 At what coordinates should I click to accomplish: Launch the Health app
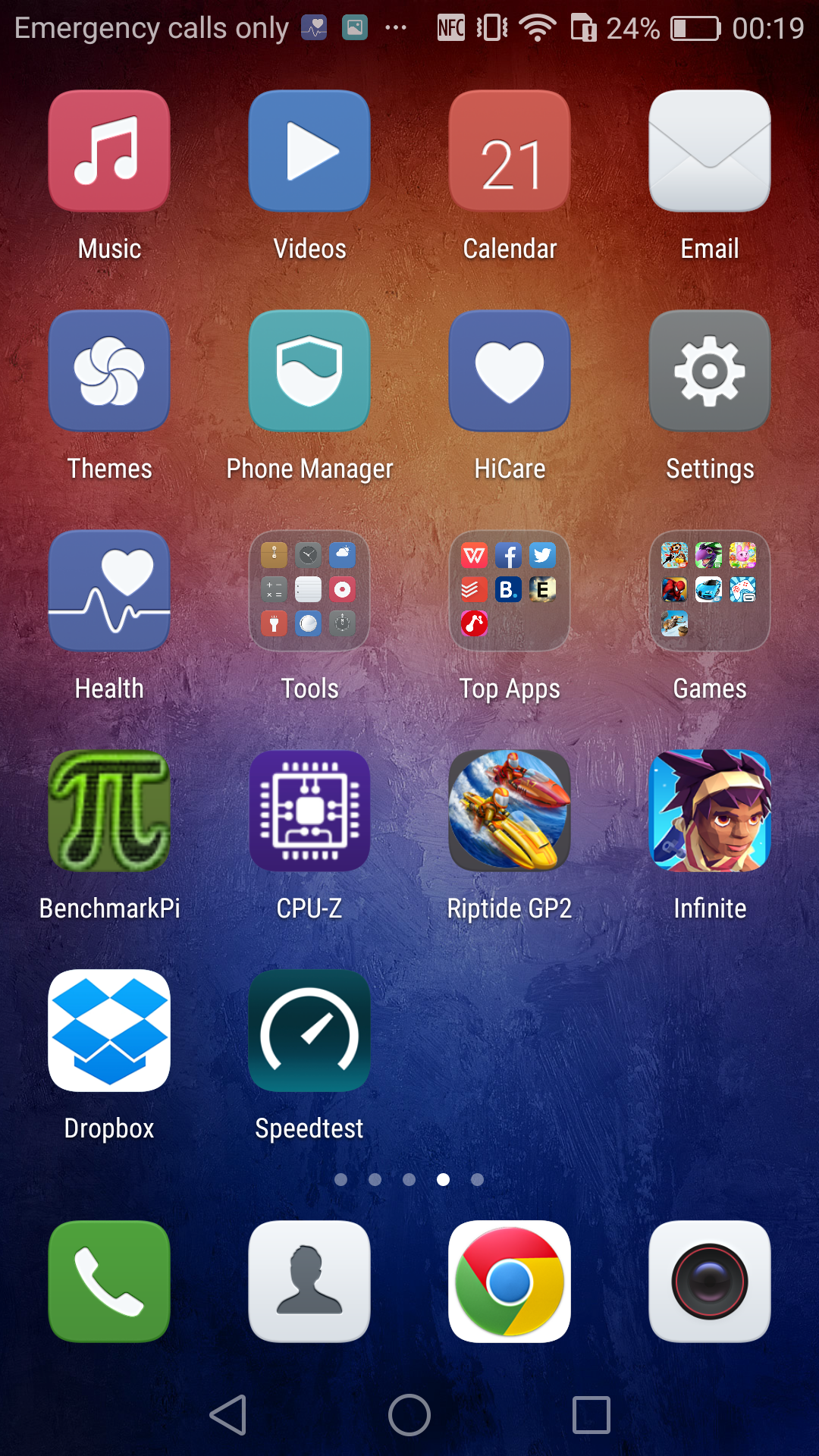pyautogui.click(x=109, y=591)
